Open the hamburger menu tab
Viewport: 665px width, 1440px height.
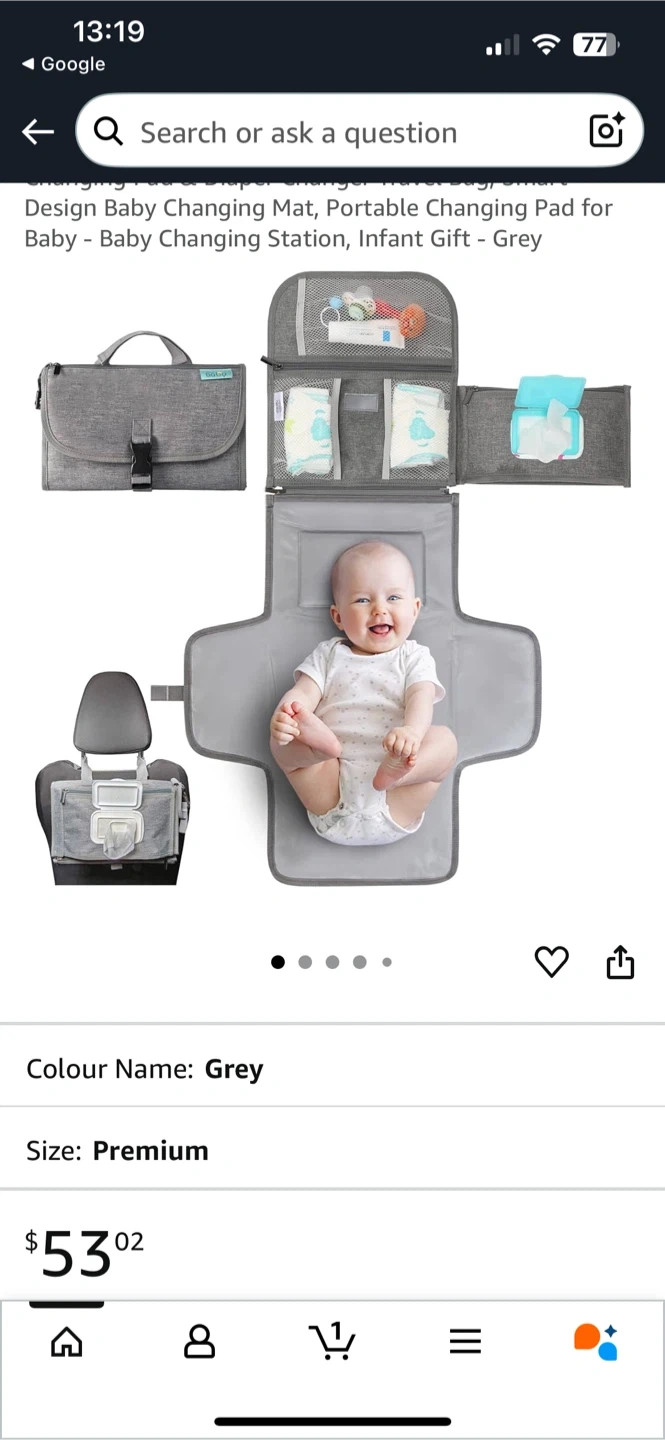click(x=465, y=1341)
